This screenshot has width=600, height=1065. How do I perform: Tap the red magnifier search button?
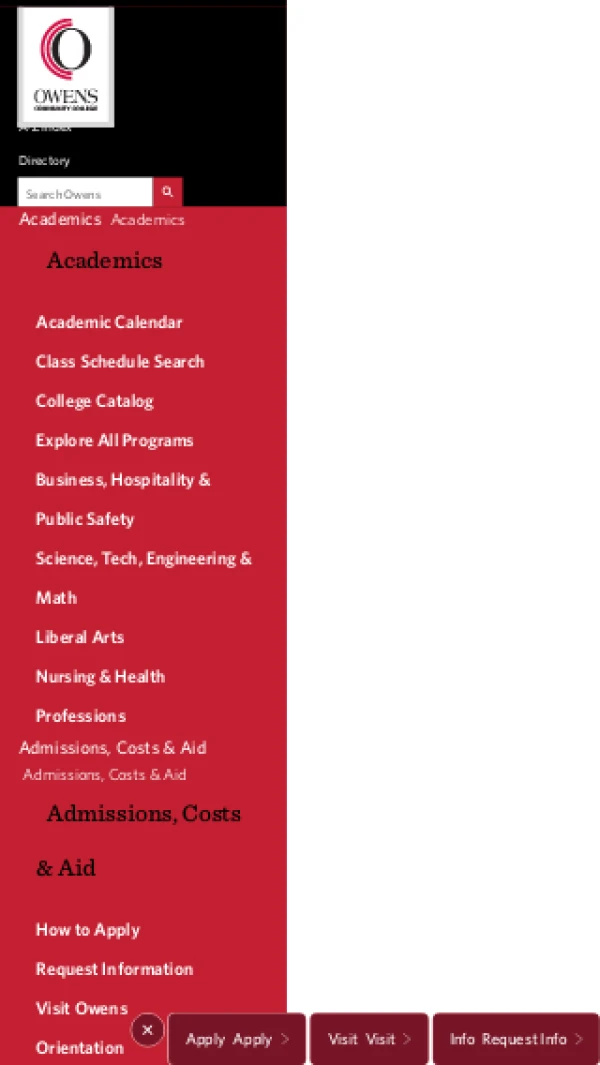[x=168, y=192]
